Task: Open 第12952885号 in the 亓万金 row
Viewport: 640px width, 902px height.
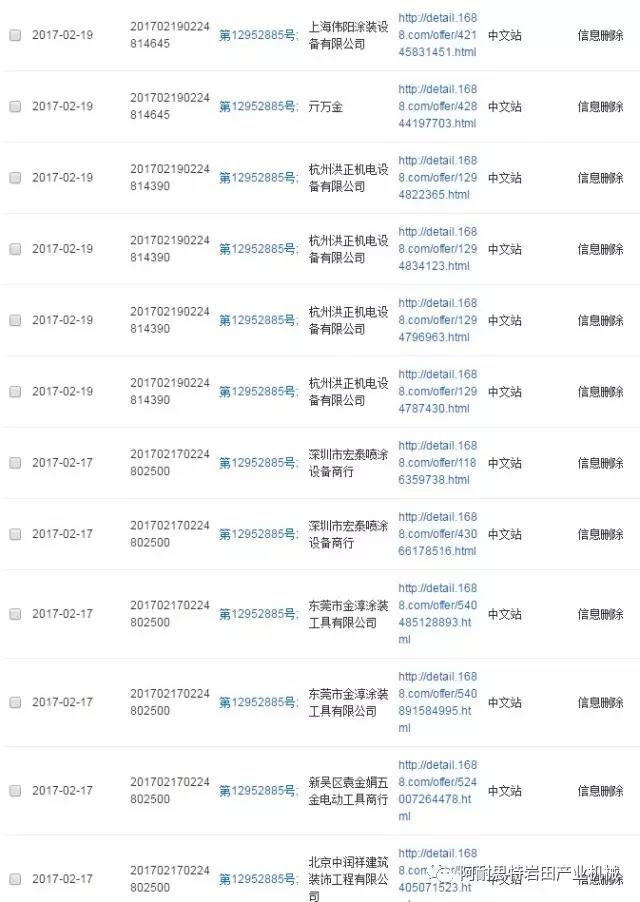Action: [x=256, y=106]
